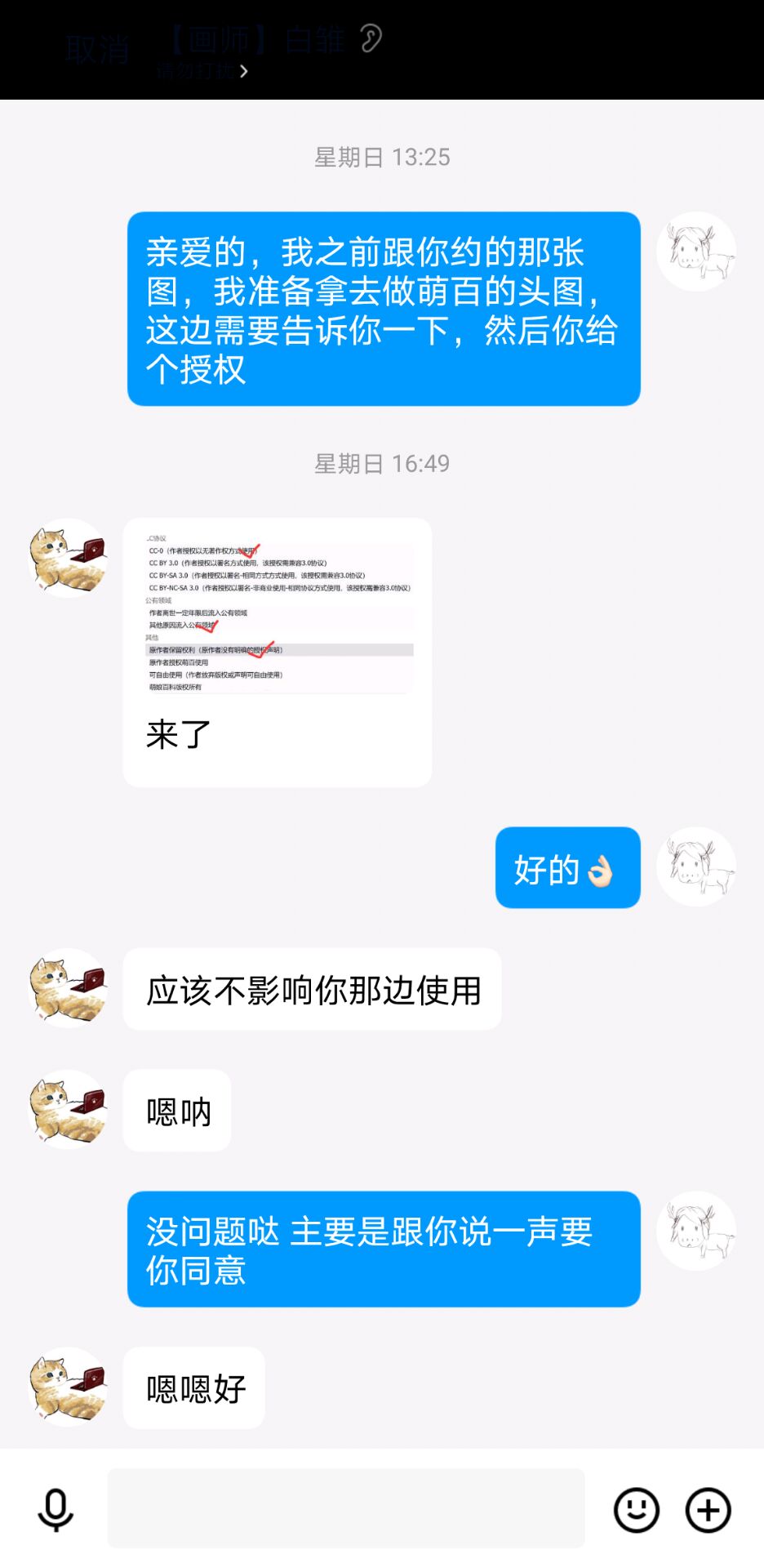This screenshot has width=764, height=1568.
Task: Focus the message text input box
Action: (346, 1508)
